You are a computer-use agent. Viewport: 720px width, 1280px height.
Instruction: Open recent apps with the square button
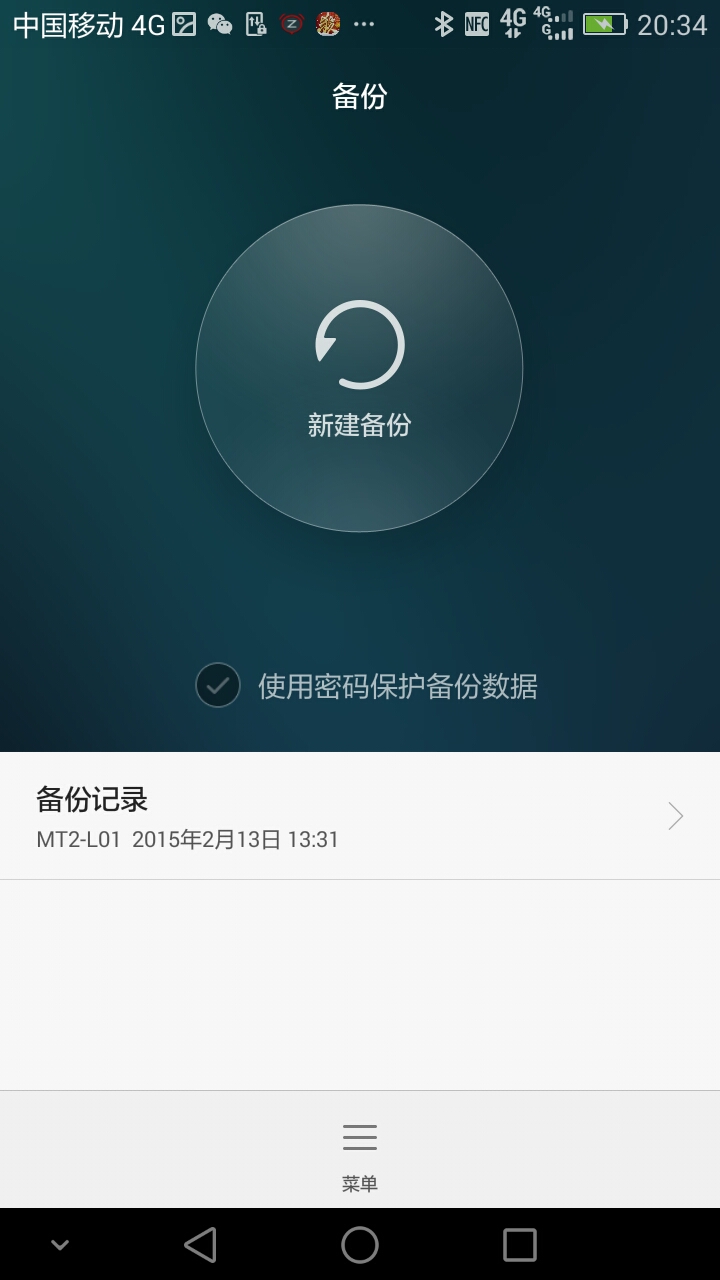pos(520,1245)
